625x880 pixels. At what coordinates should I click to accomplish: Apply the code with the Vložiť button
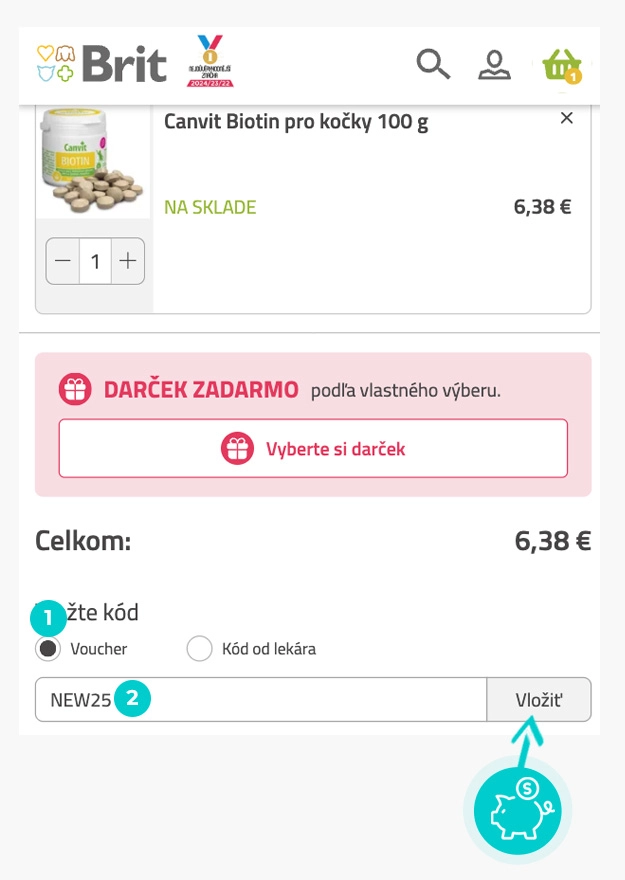pyautogui.click(x=538, y=700)
